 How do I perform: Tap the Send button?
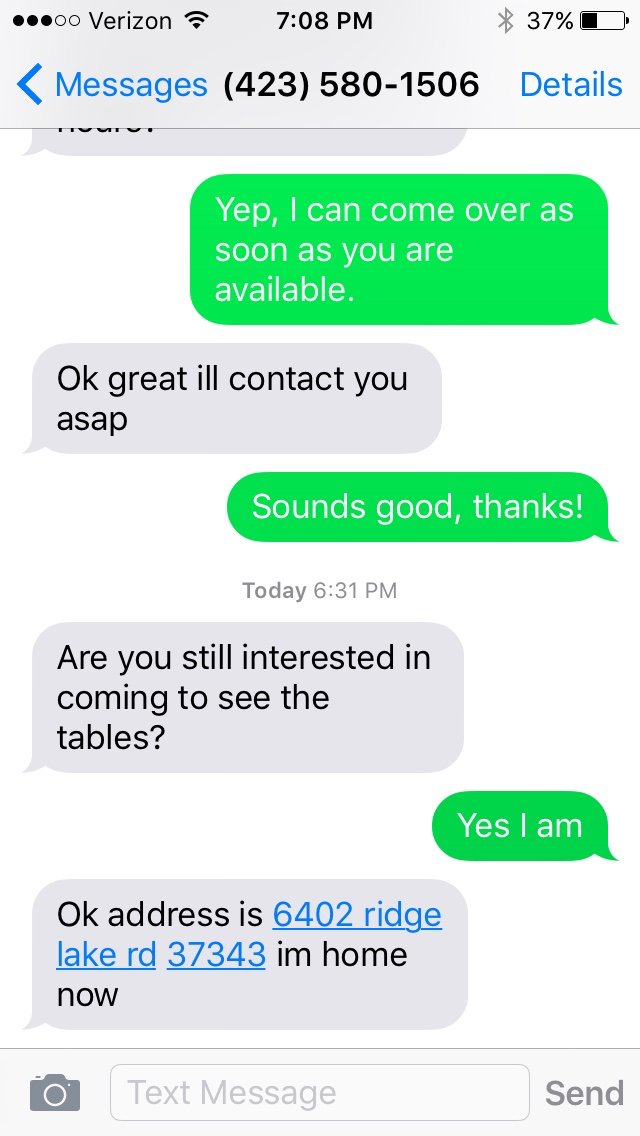[x=584, y=1092]
